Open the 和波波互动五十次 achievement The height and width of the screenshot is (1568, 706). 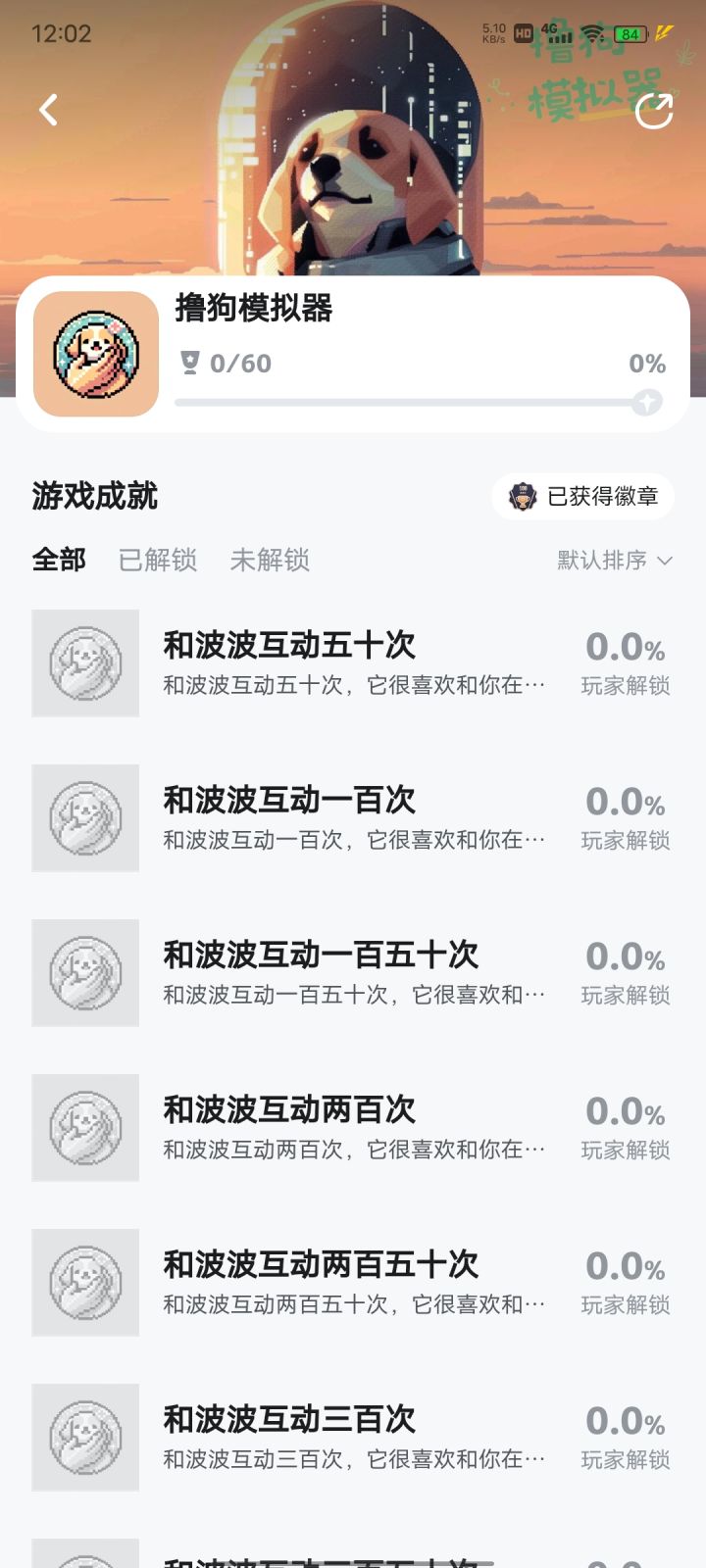click(x=351, y=662)
